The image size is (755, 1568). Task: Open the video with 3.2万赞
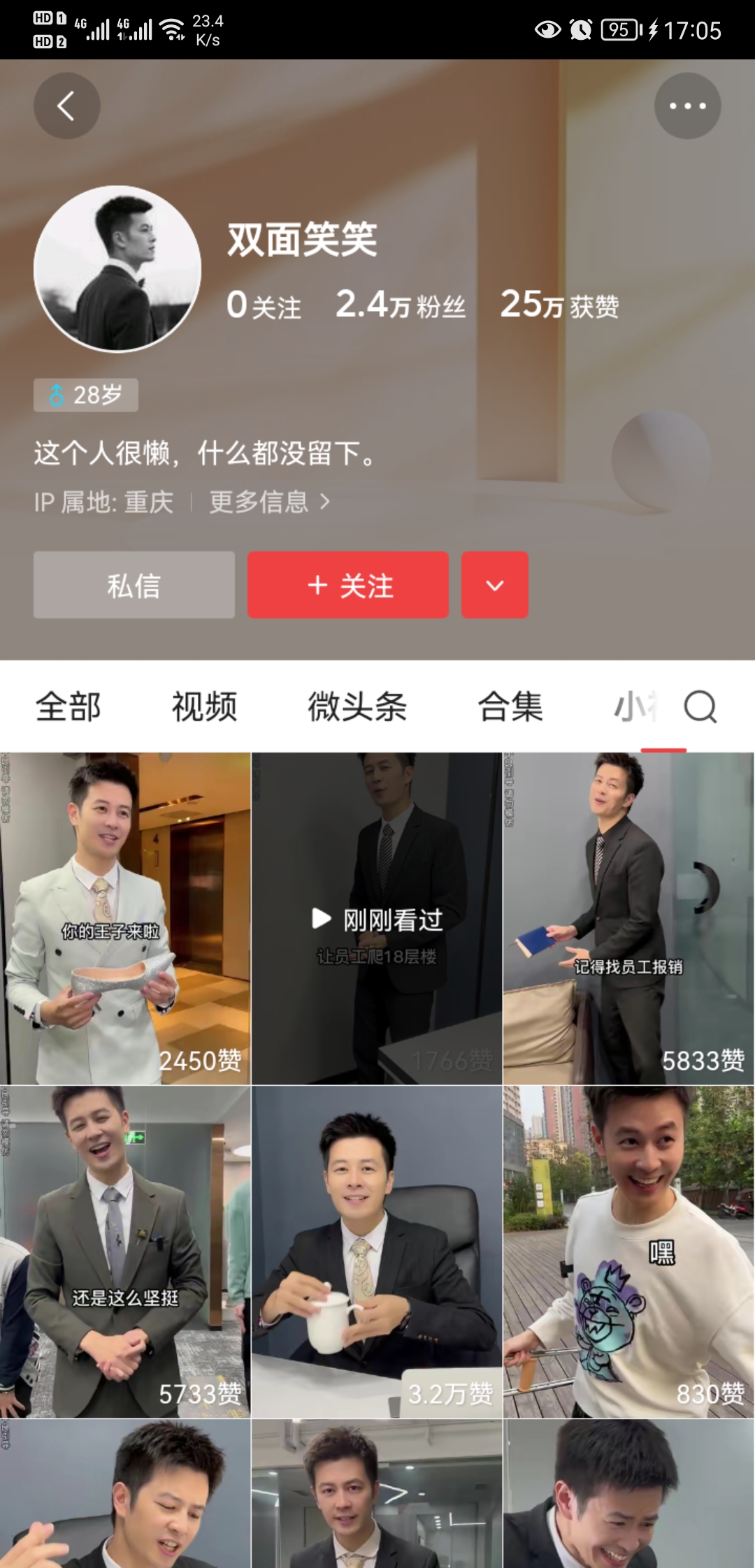377,1251
